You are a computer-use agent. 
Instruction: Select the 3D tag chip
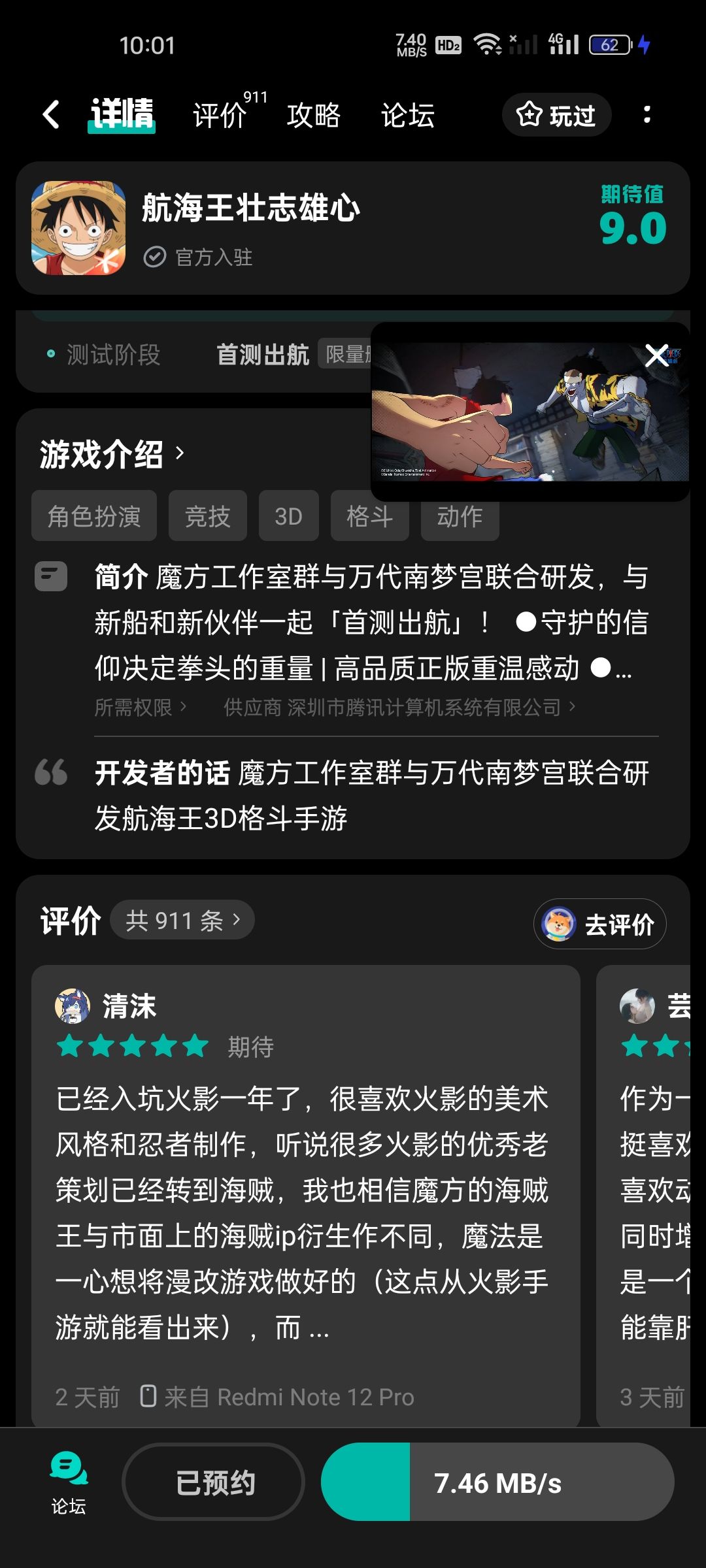point(289,516)
